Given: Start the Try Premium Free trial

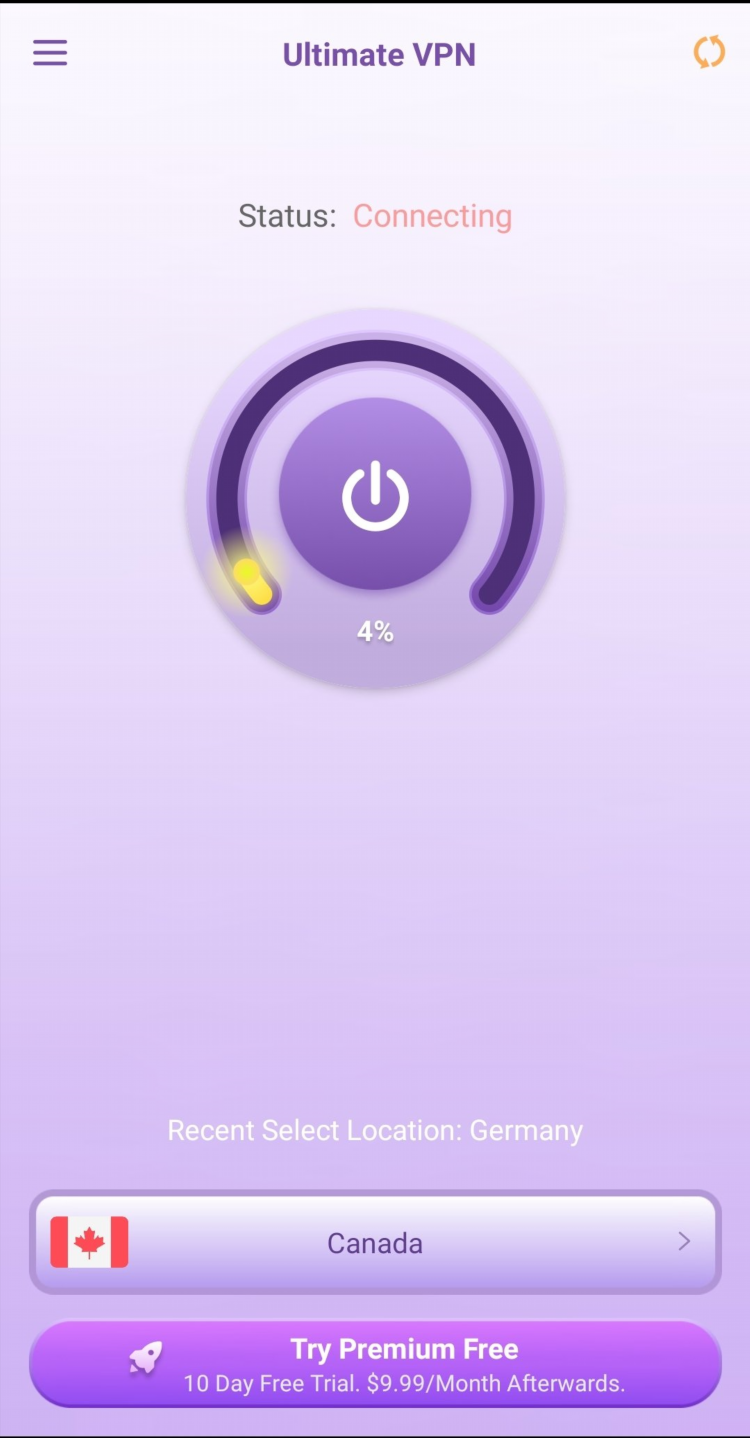Looking at the screenshot, I should click(375, 1364).
